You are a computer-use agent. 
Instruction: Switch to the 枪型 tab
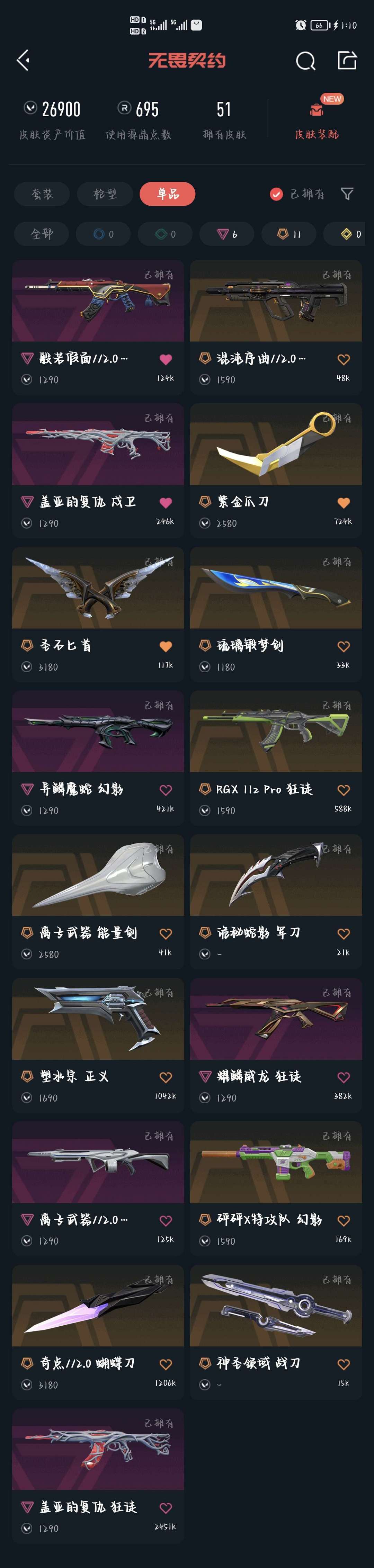tap(105, 194)
